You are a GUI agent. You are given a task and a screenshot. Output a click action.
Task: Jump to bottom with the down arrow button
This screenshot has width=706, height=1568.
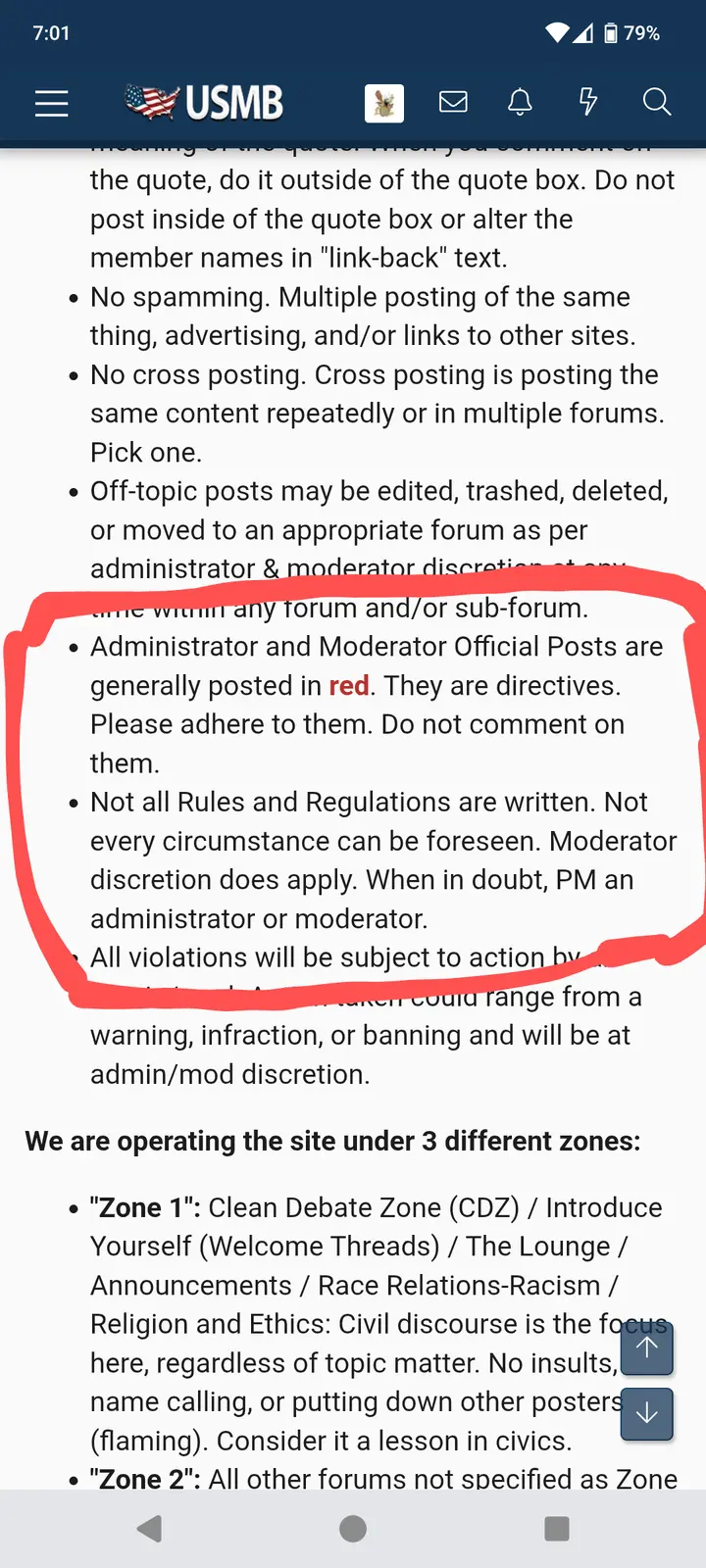point(647,1414)
